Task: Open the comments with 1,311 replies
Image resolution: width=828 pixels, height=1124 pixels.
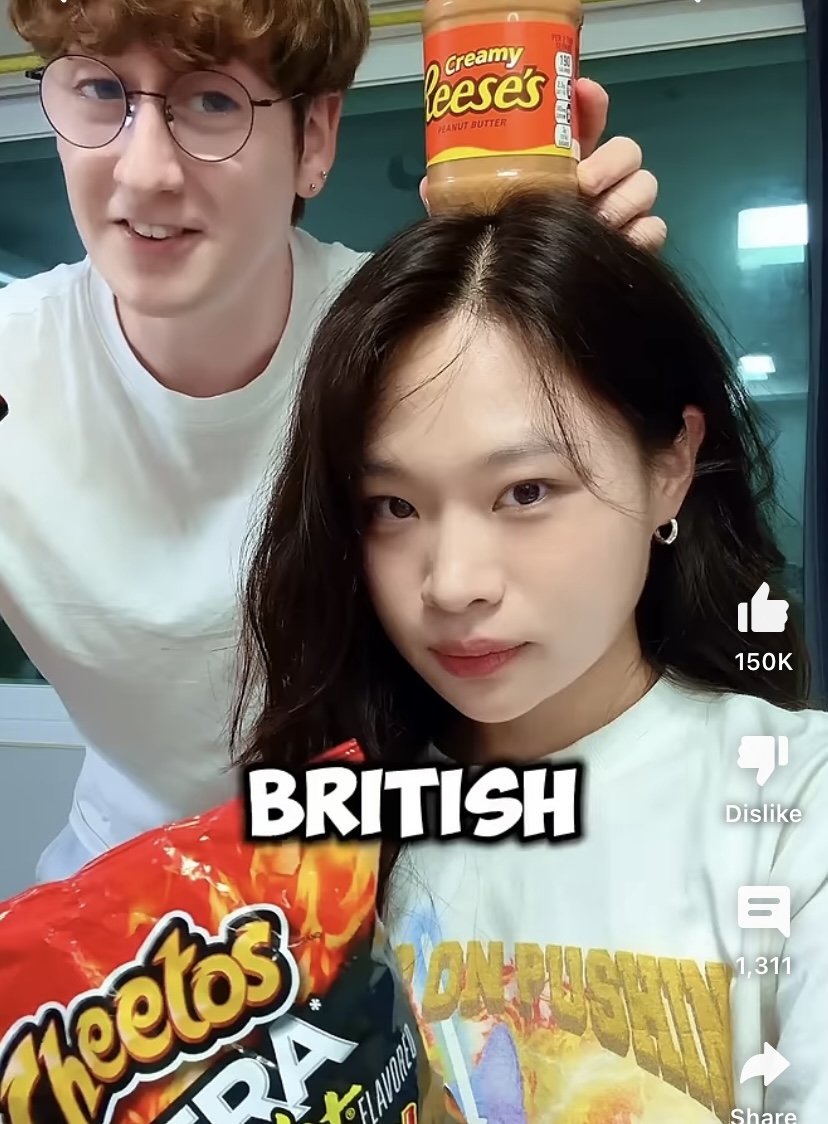Action: pyautogui.click(x=763, y=912)
